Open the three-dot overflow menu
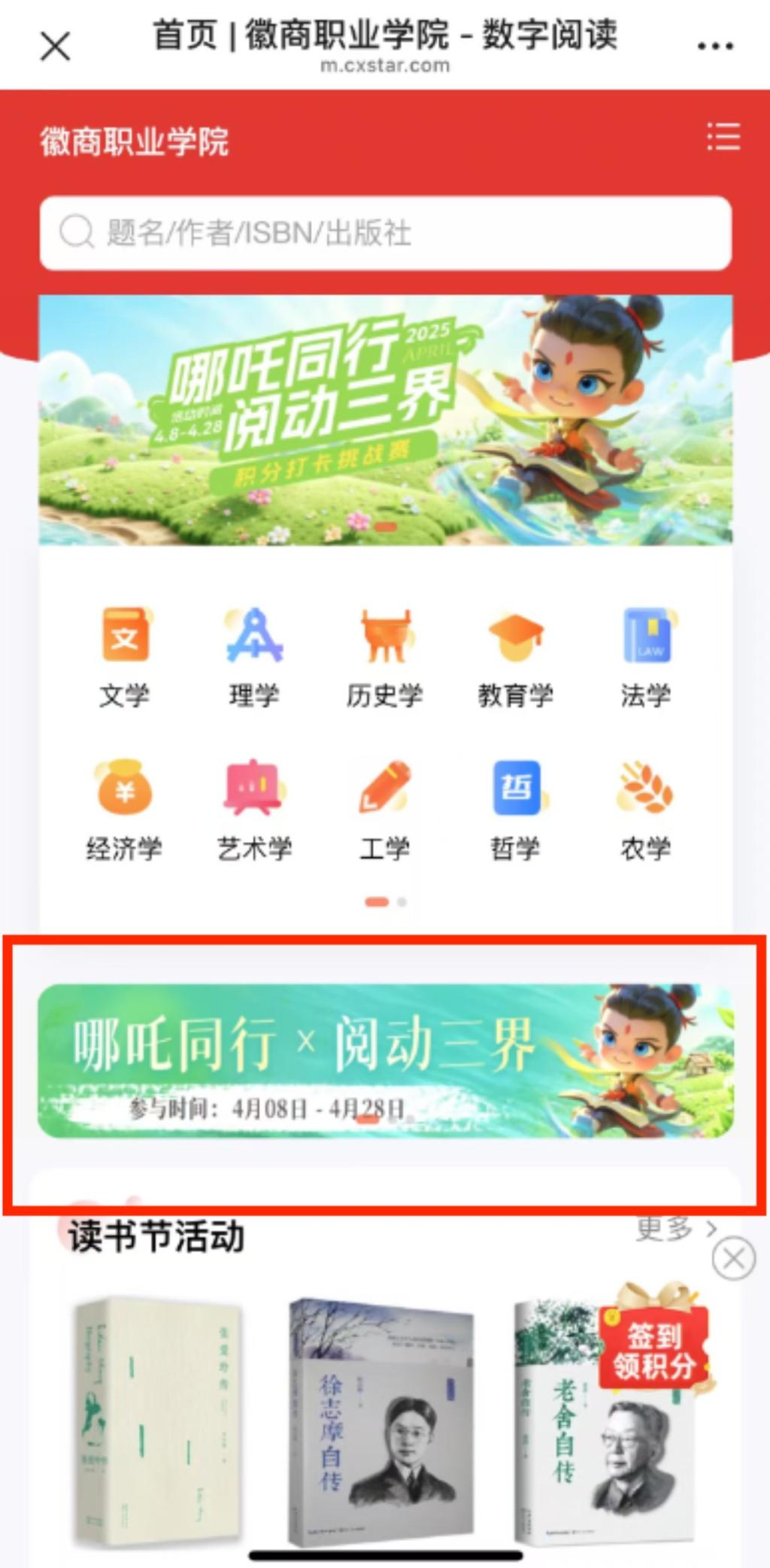The image size is (770, 1568). (714, 46)
